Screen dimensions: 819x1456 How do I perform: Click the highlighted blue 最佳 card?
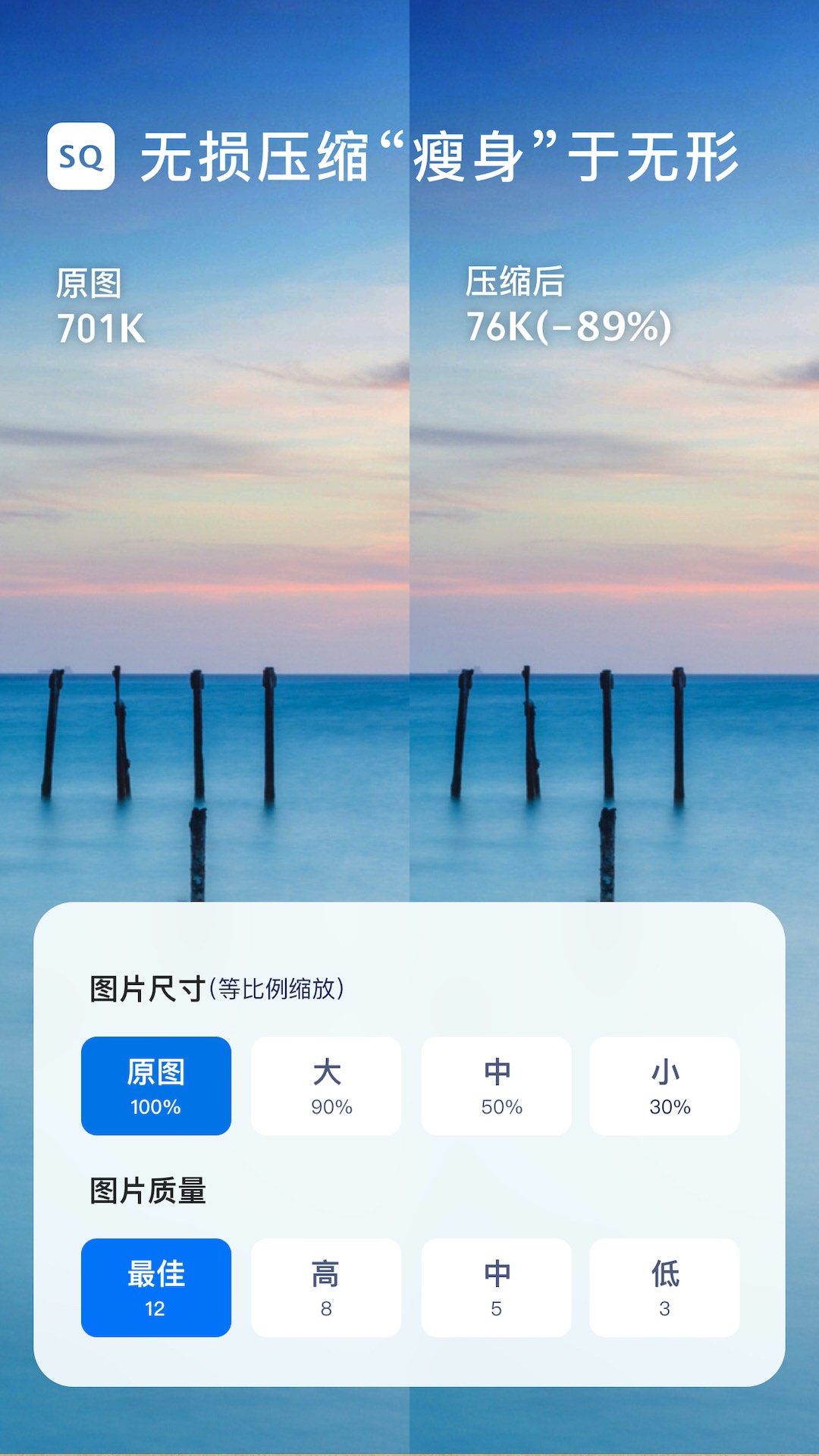[x=155, y=1287]
